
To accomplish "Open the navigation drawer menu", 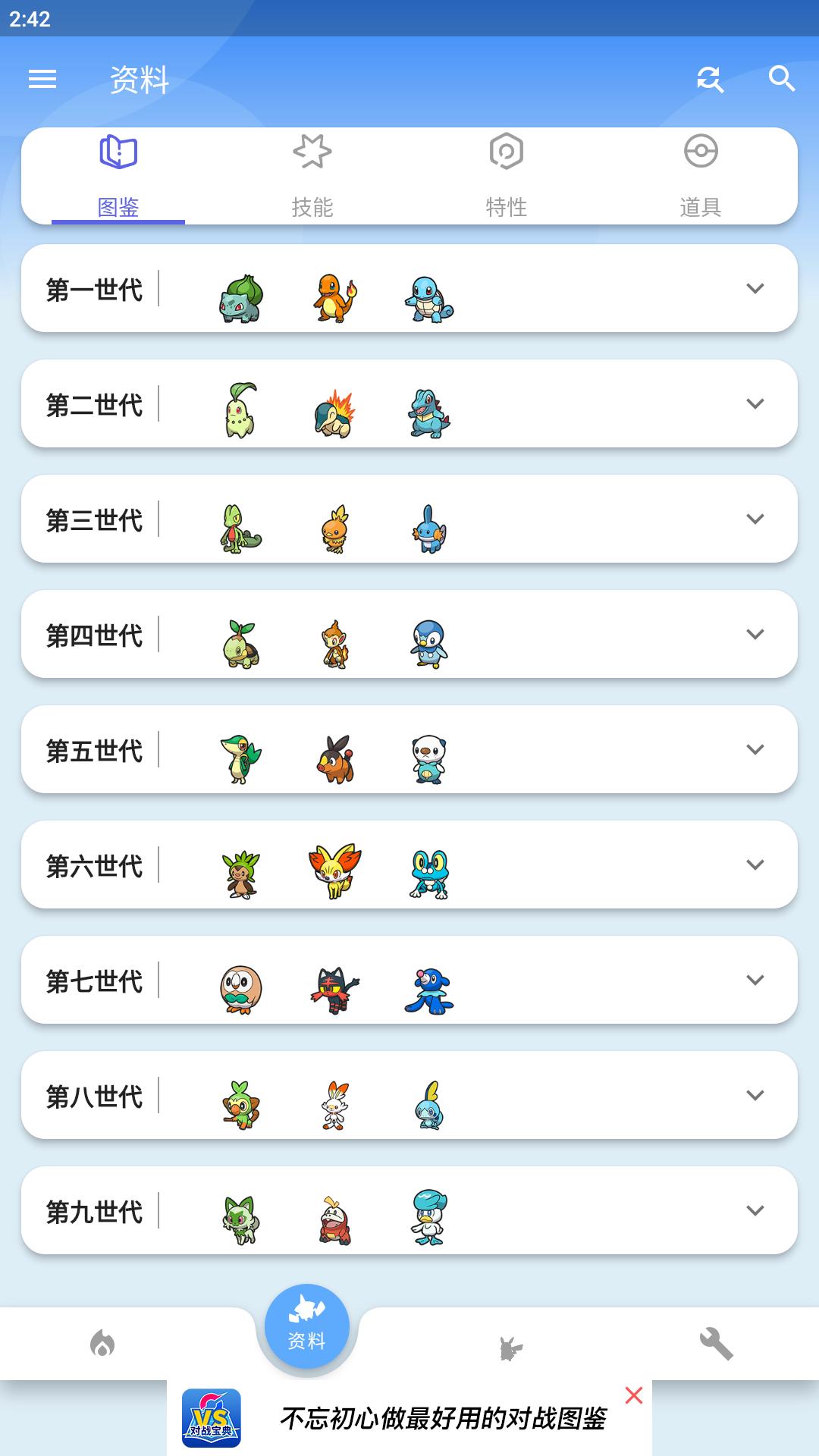I will pos(42,78).
